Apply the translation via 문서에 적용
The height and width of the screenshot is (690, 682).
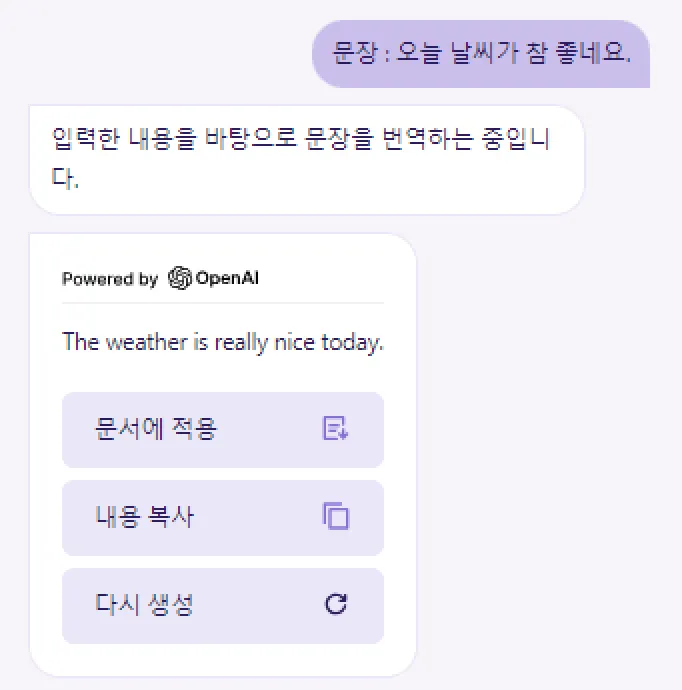[x=223, y=429]
